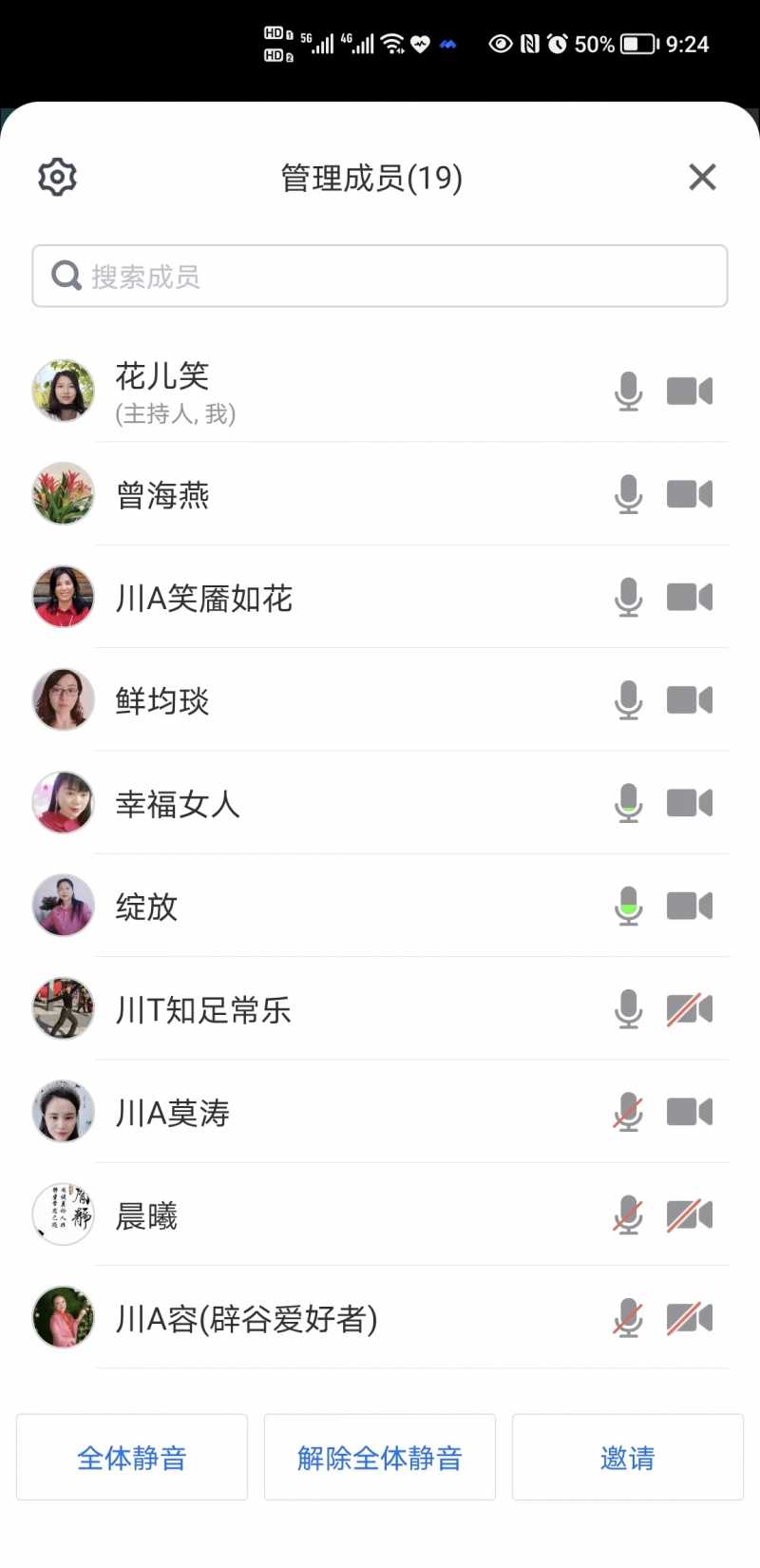
Task: Close the manage members panel
Action: pyautogui.click(x=702, y=177)
